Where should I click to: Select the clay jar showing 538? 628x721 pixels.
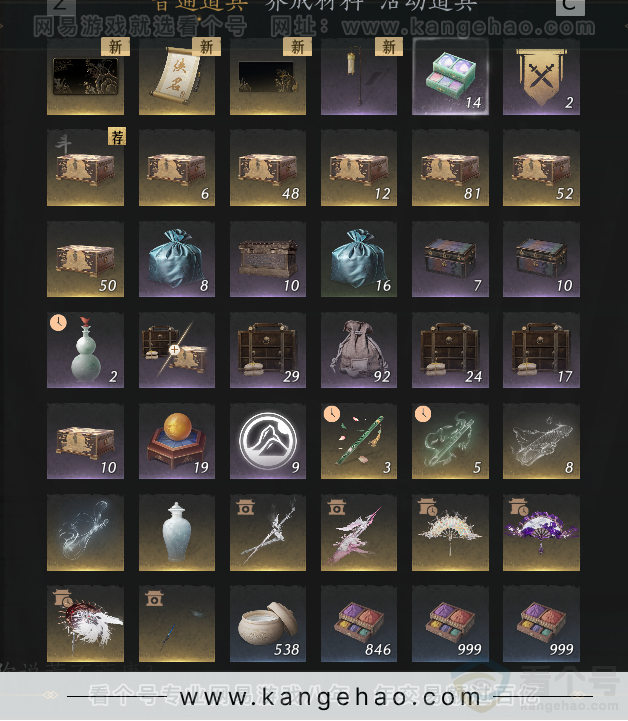pyautogui.click(x=267, y=623)
